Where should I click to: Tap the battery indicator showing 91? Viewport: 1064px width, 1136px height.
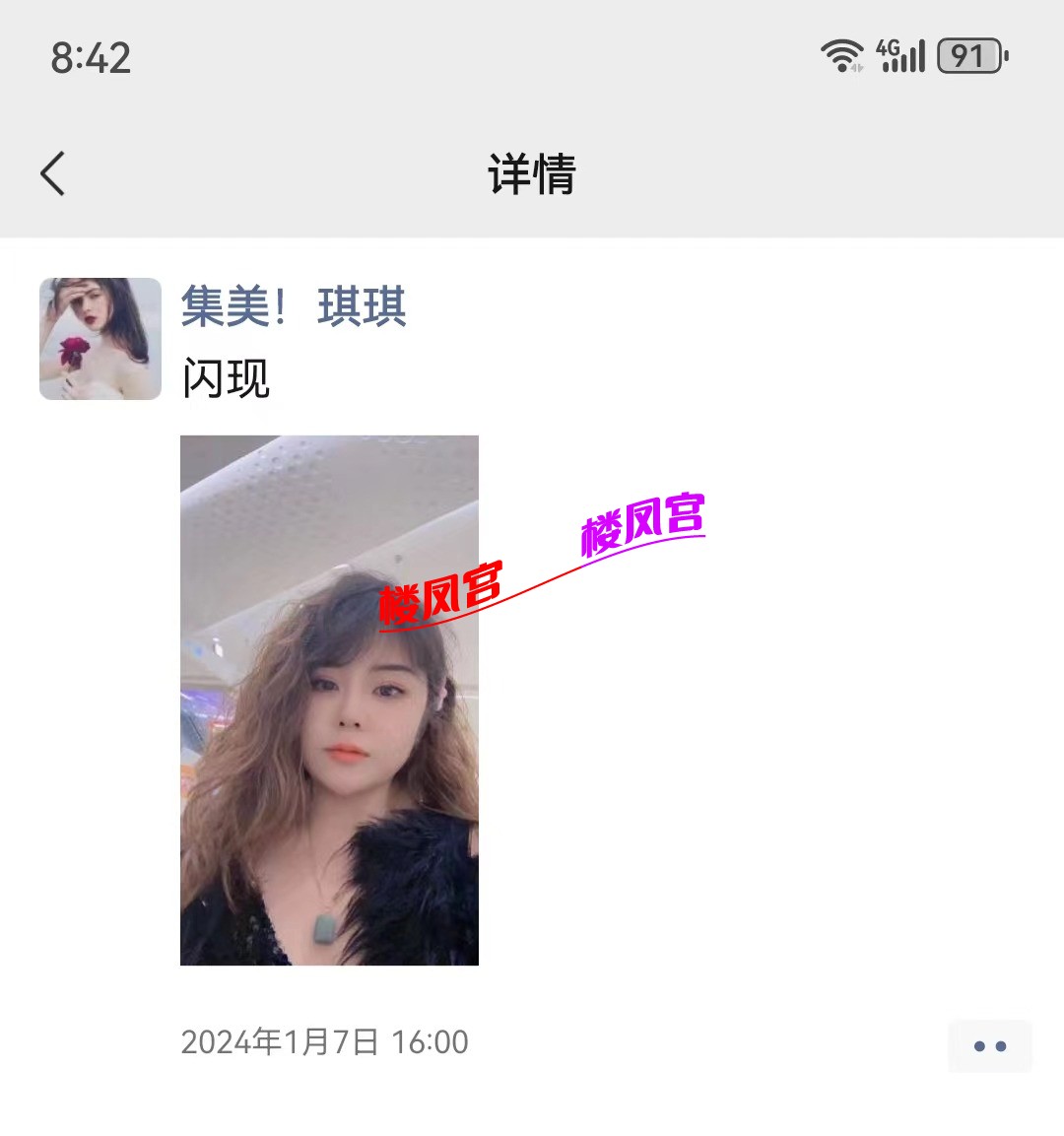(972, 56)
